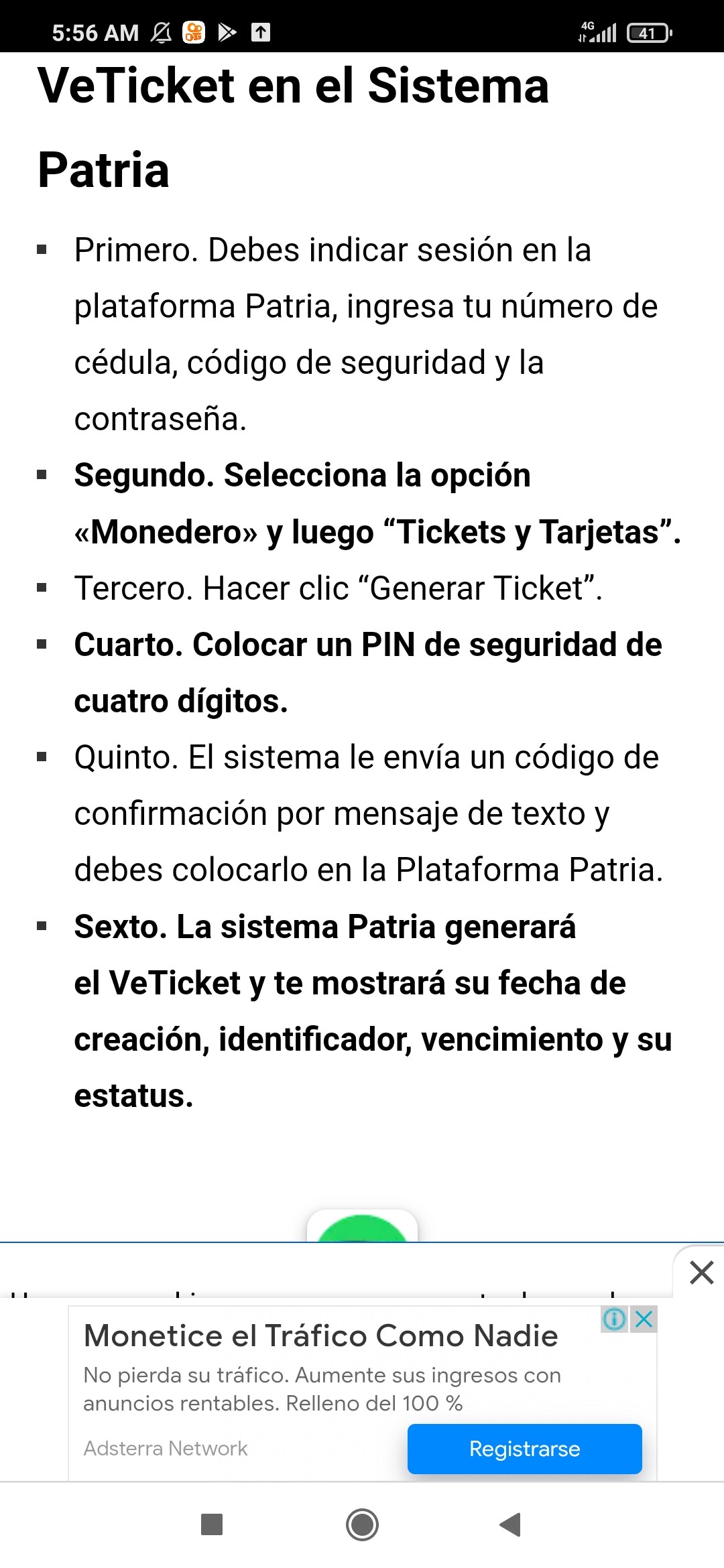Screen dimensions: 724x1568
Task: Close the bottom ad overlay with the X
Action: [x=701, y=1272]
